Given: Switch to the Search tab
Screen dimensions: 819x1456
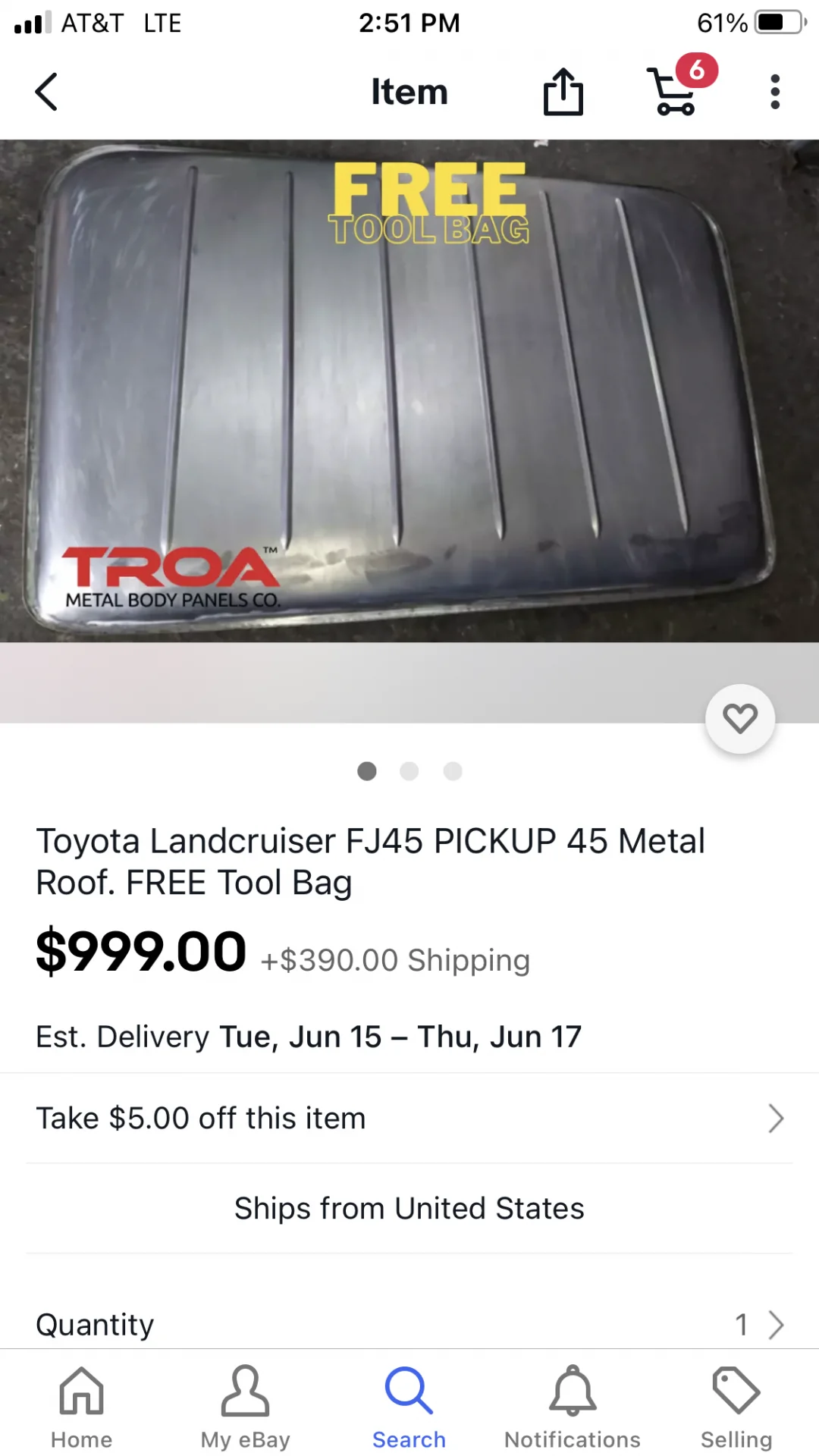Looking at the screenshot, I should tap(409, 1407).
